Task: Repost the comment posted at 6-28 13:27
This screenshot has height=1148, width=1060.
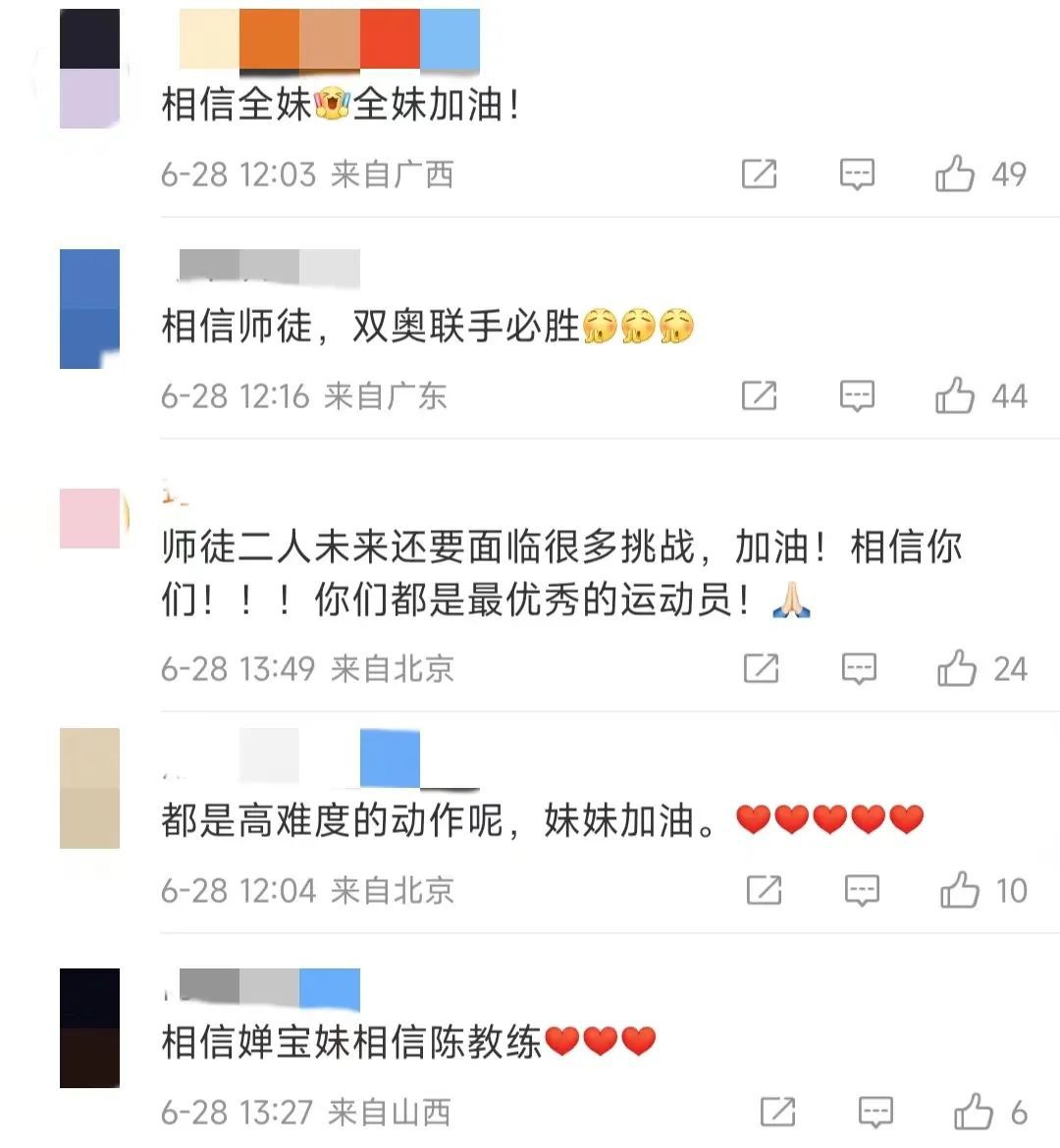Action: pyautogui.click(x=777, y=1113)
